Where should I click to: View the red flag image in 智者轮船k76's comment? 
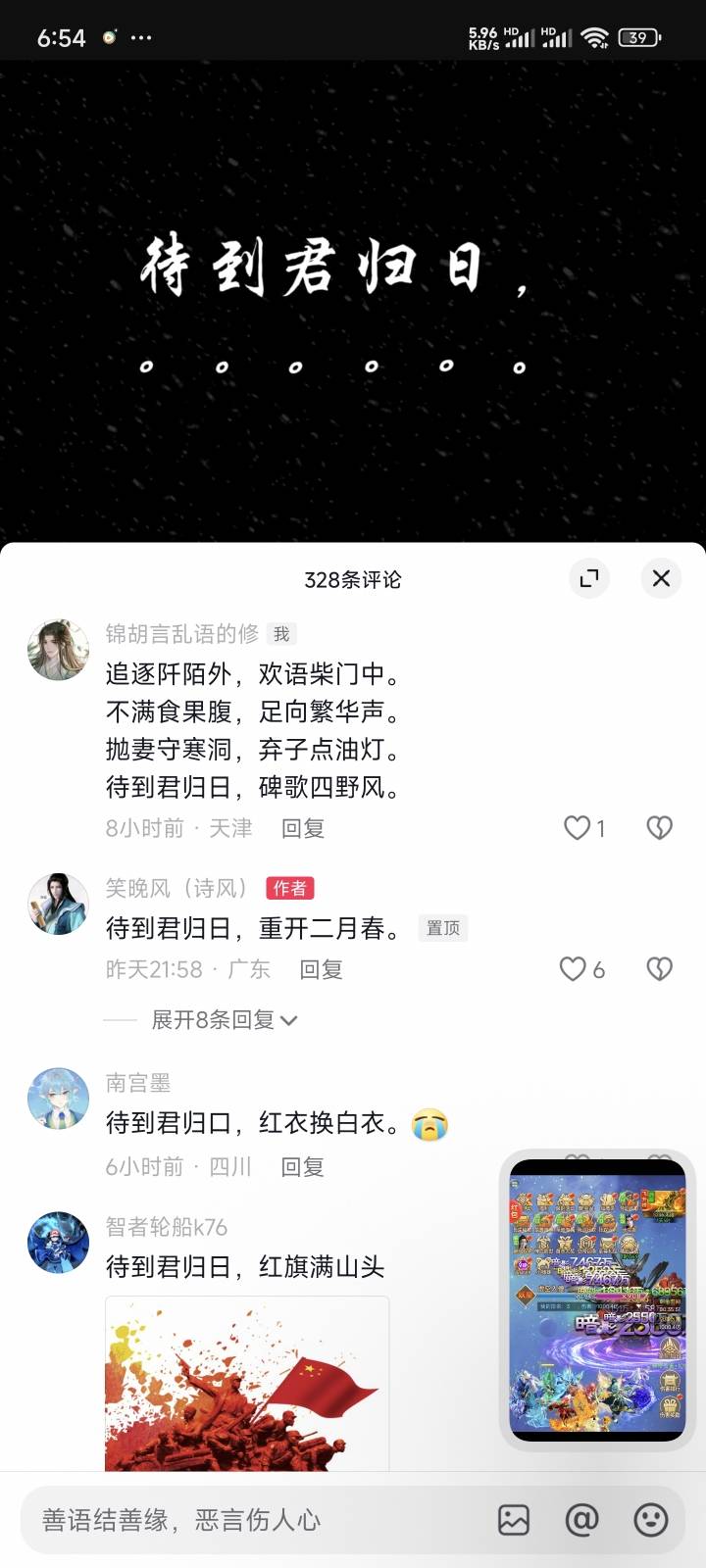(247, 1384)
